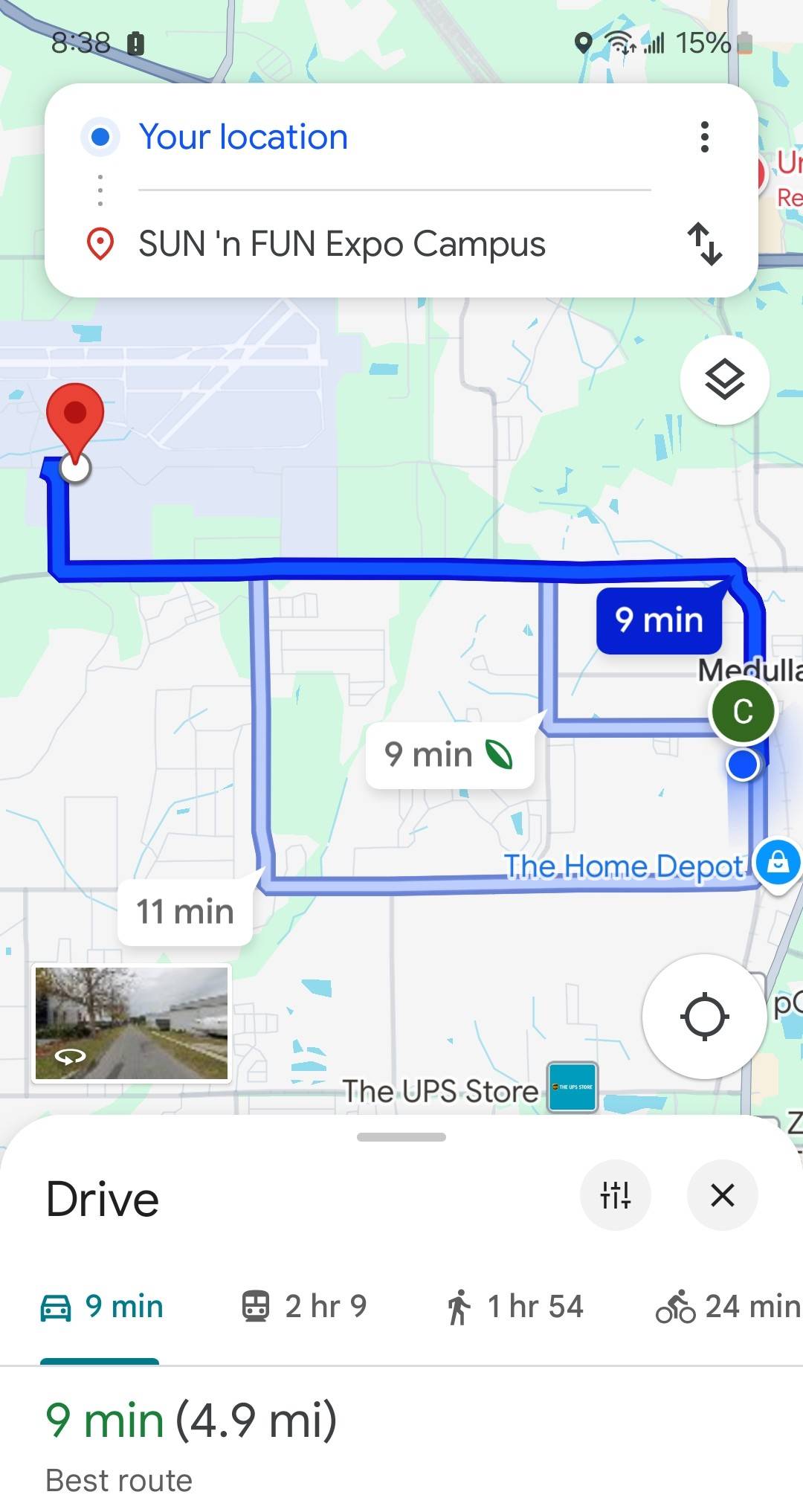Open The UPS Store map marker

572,1087
